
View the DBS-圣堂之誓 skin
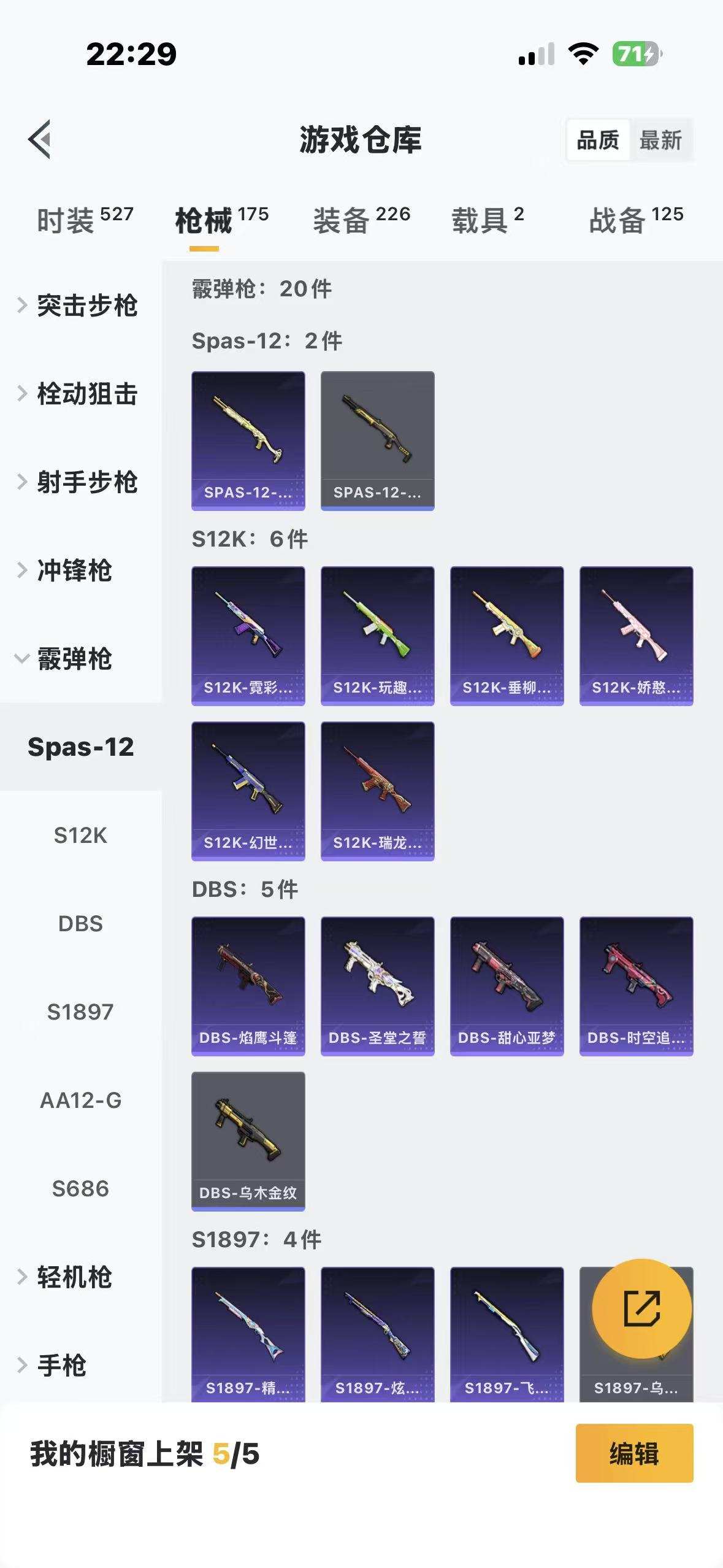pos(378,986)
